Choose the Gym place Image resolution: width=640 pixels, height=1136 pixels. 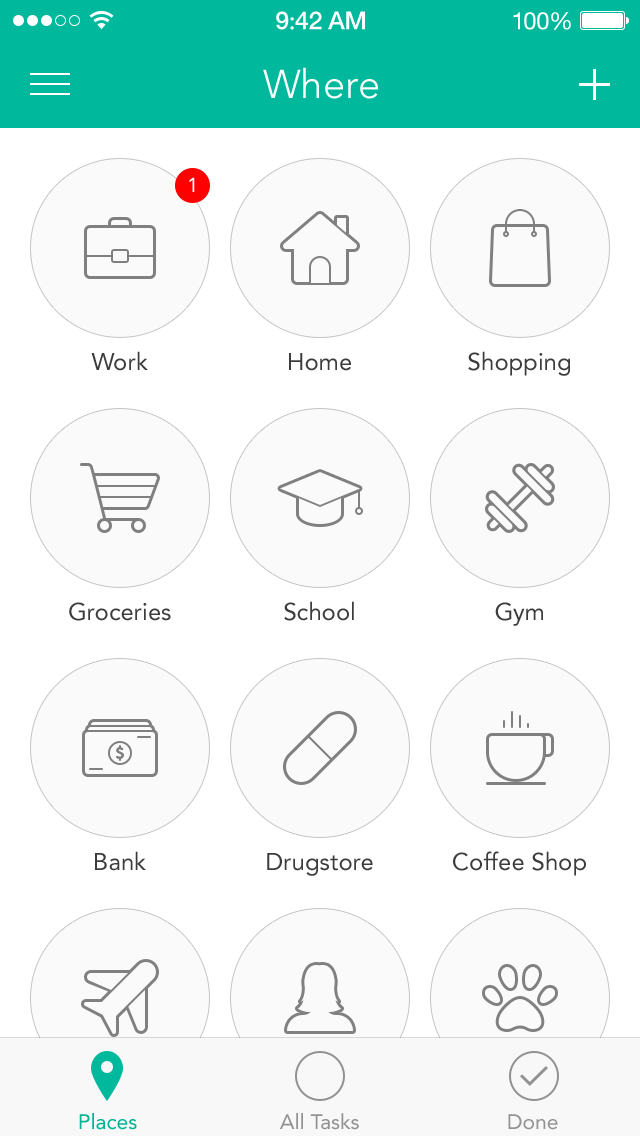tap(520, 498)
